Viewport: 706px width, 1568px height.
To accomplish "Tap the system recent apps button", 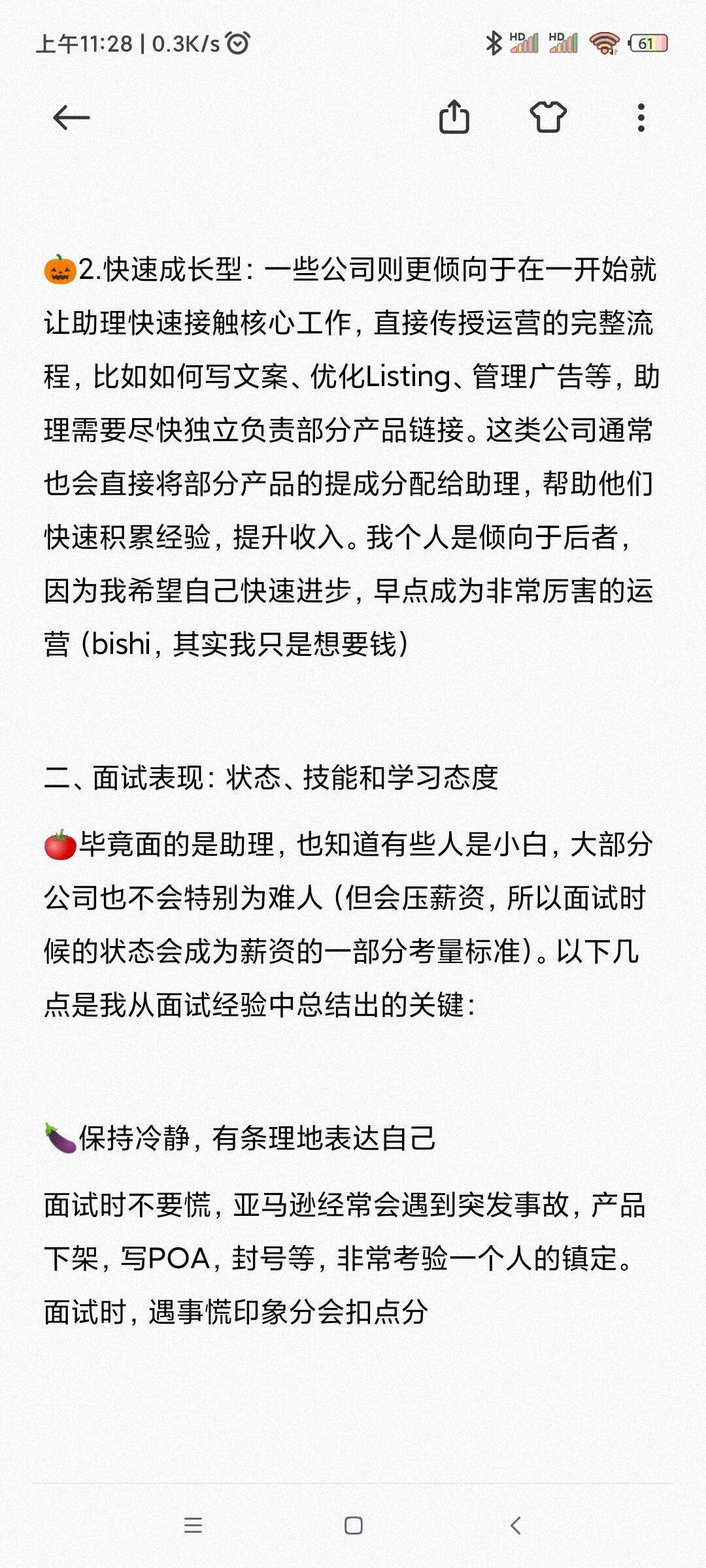I will coord(193,1526).
